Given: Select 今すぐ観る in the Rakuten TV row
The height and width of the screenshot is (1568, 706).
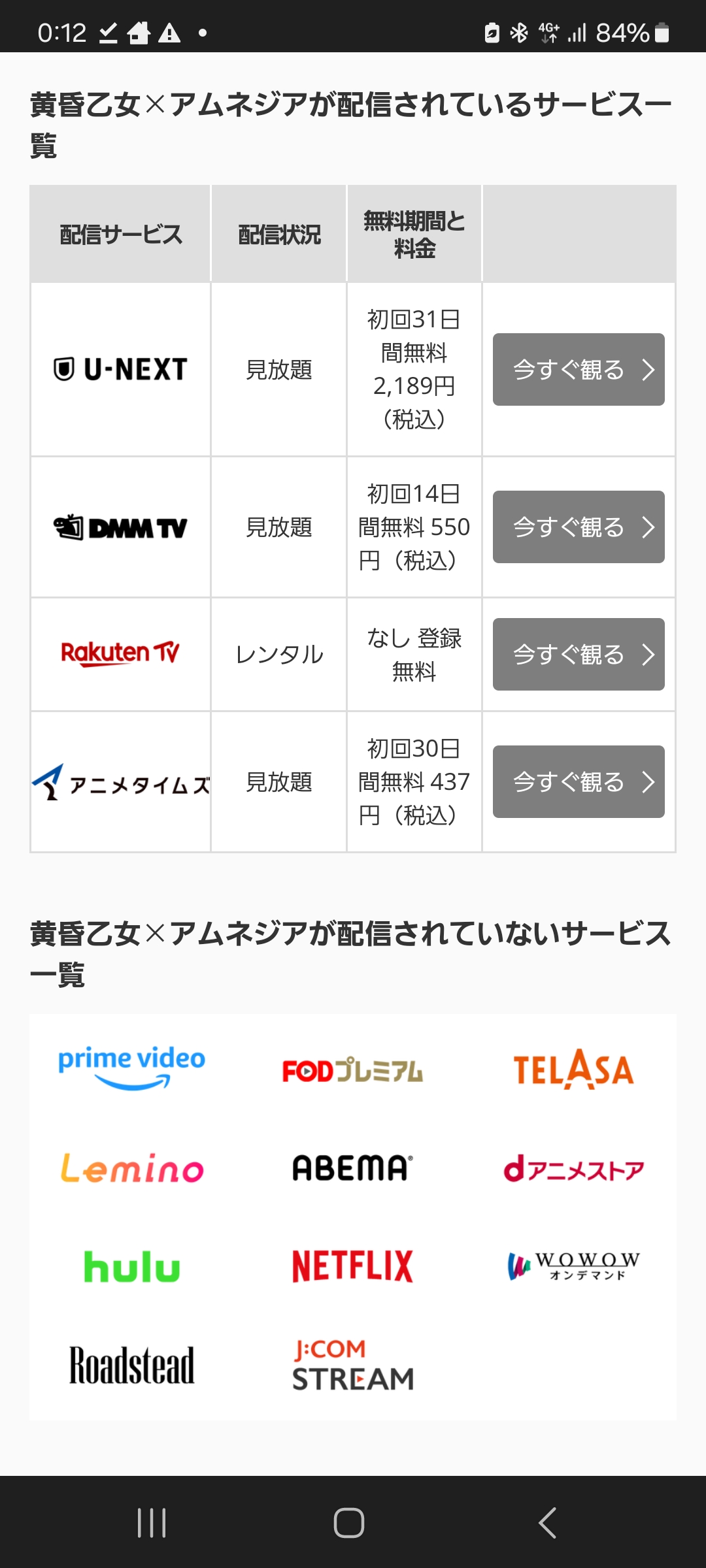Looking at the screenshot, I should [579, 654].
